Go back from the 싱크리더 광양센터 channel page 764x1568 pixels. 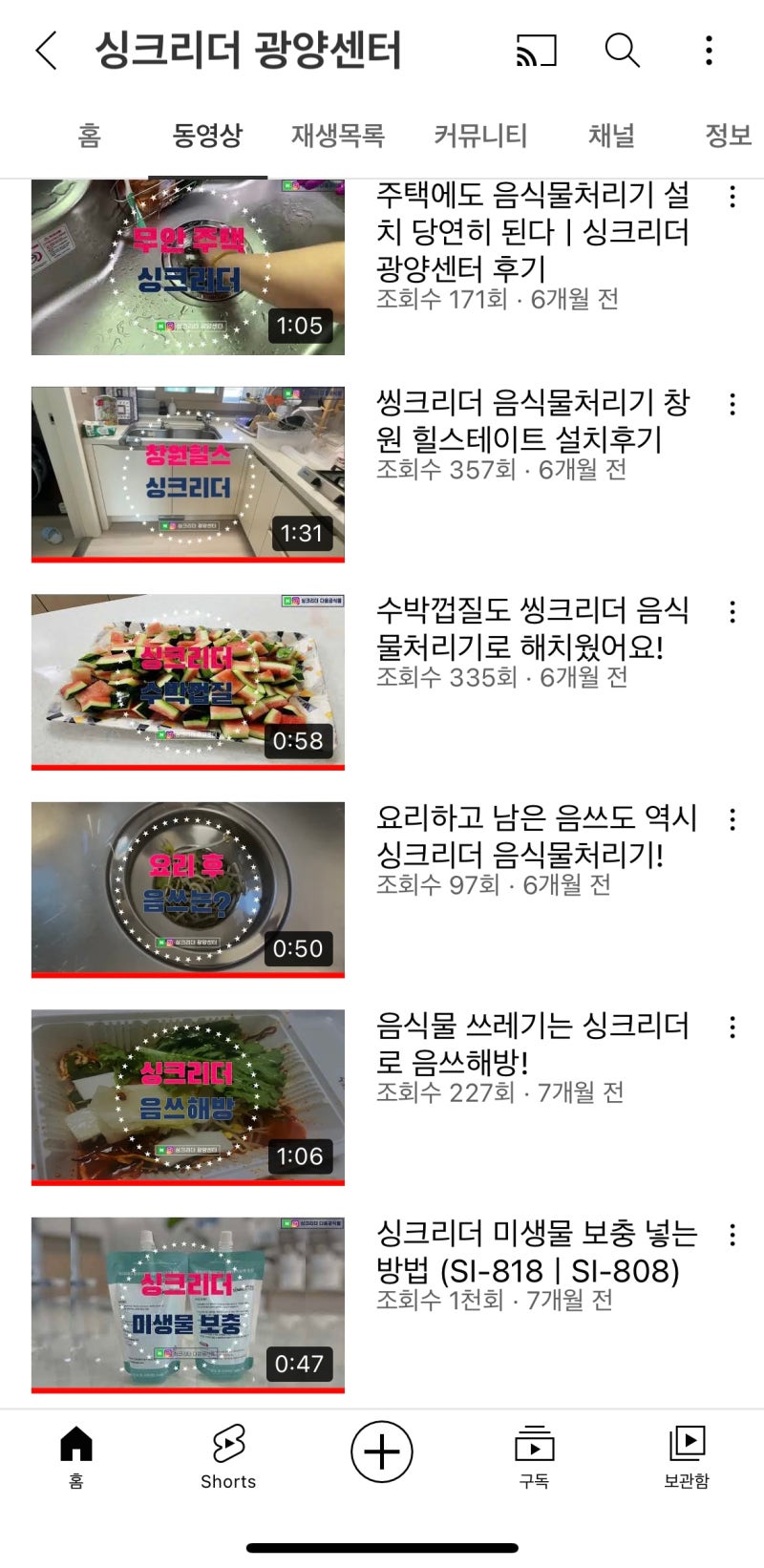click(x=47, y=51)
